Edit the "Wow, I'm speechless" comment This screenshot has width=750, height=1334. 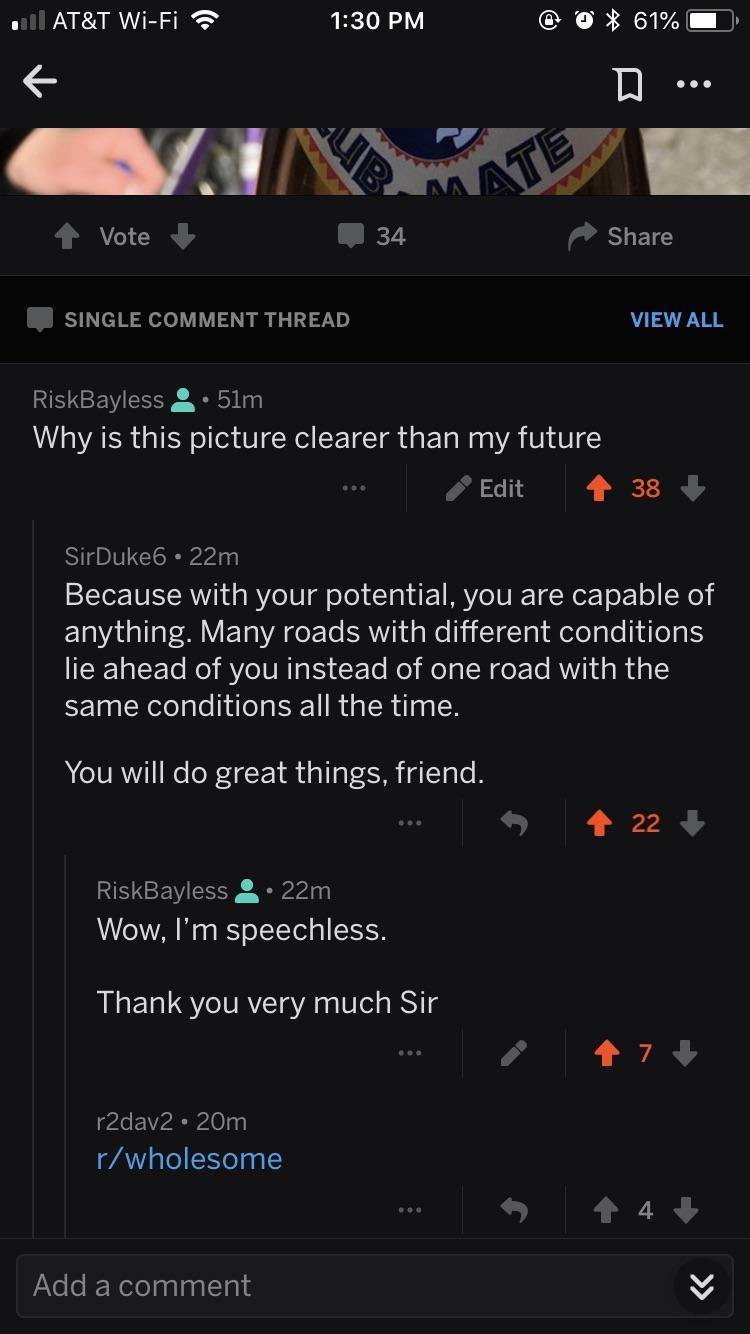click(x=514, y=1053)
